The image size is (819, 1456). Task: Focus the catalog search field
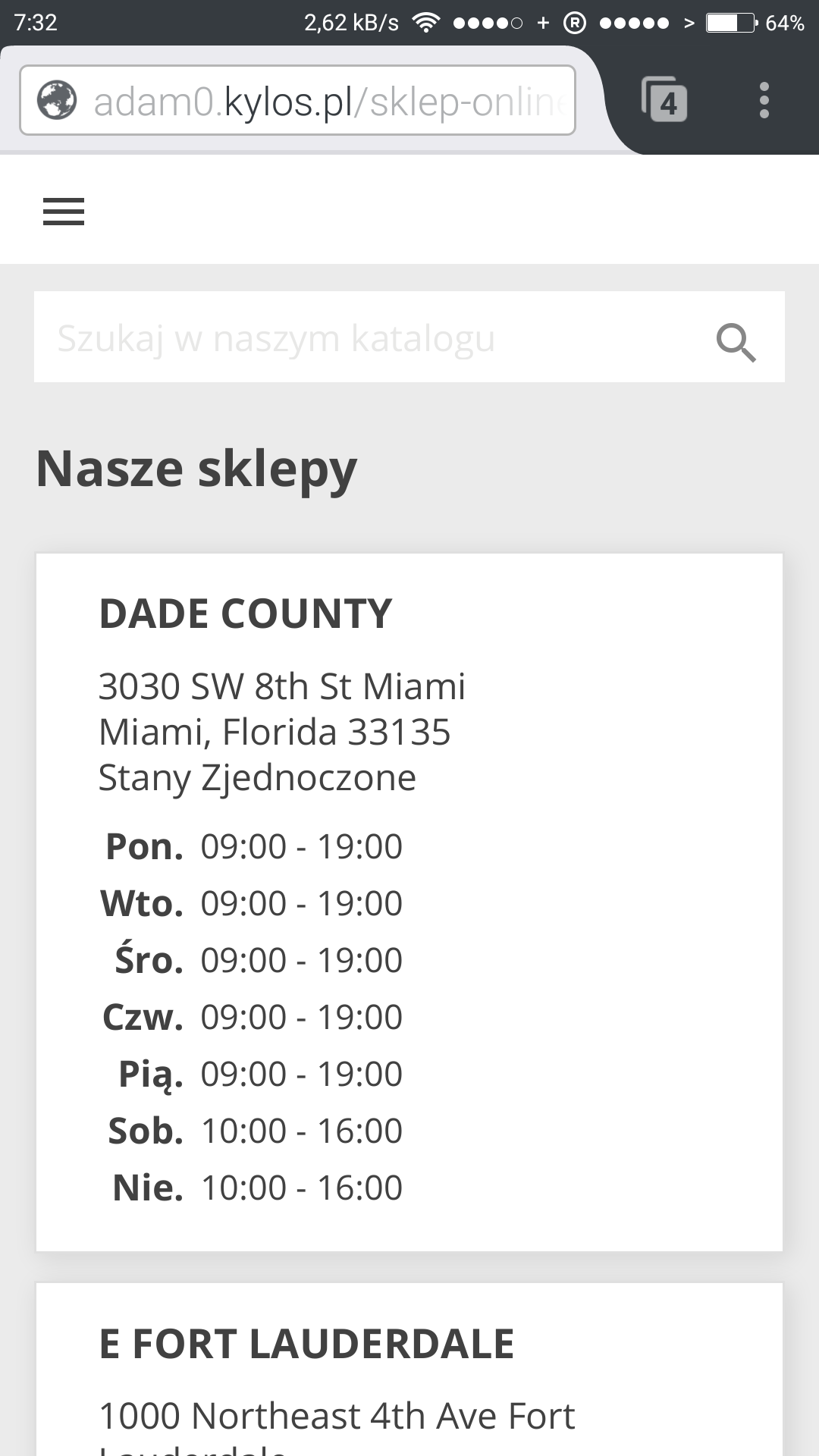(364, 338)
